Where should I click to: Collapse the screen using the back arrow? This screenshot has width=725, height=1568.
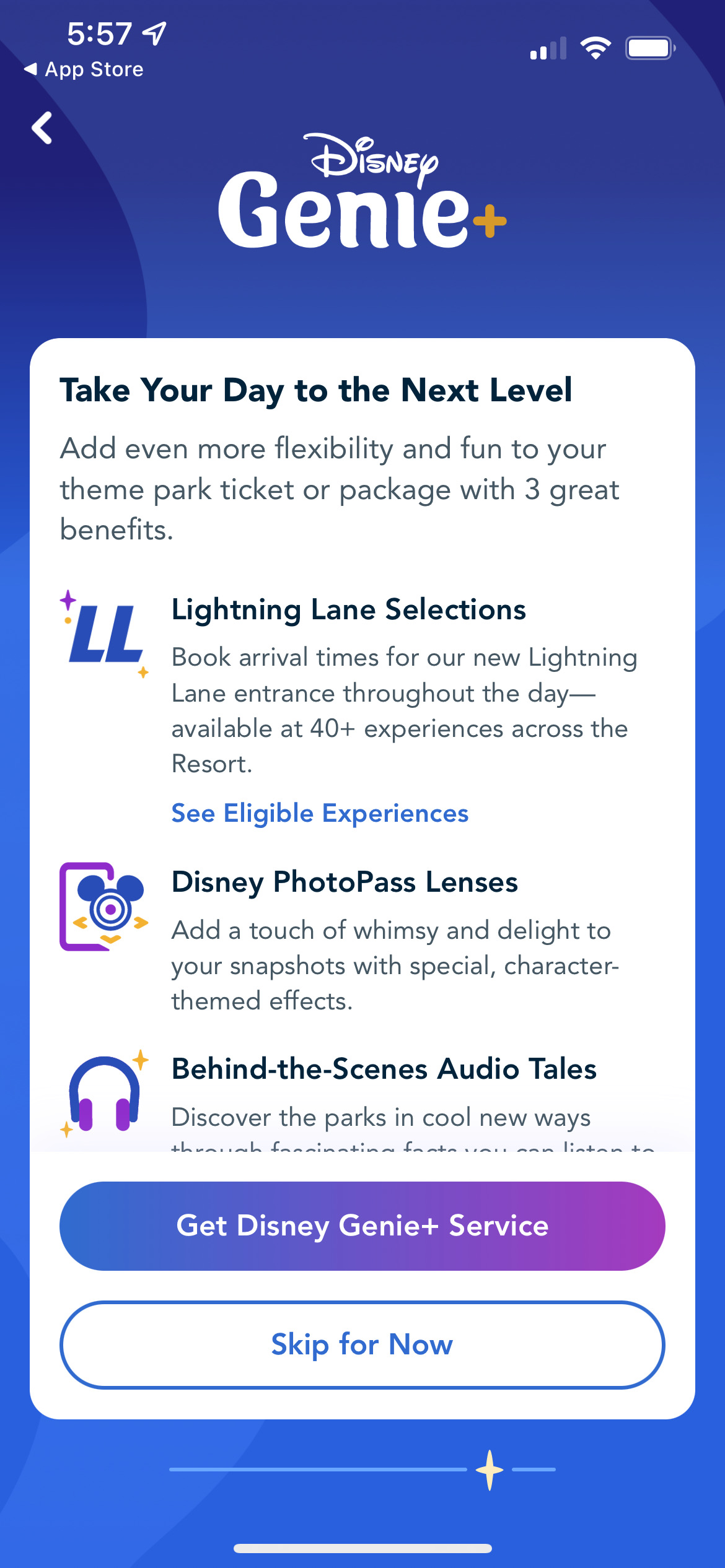43,129
